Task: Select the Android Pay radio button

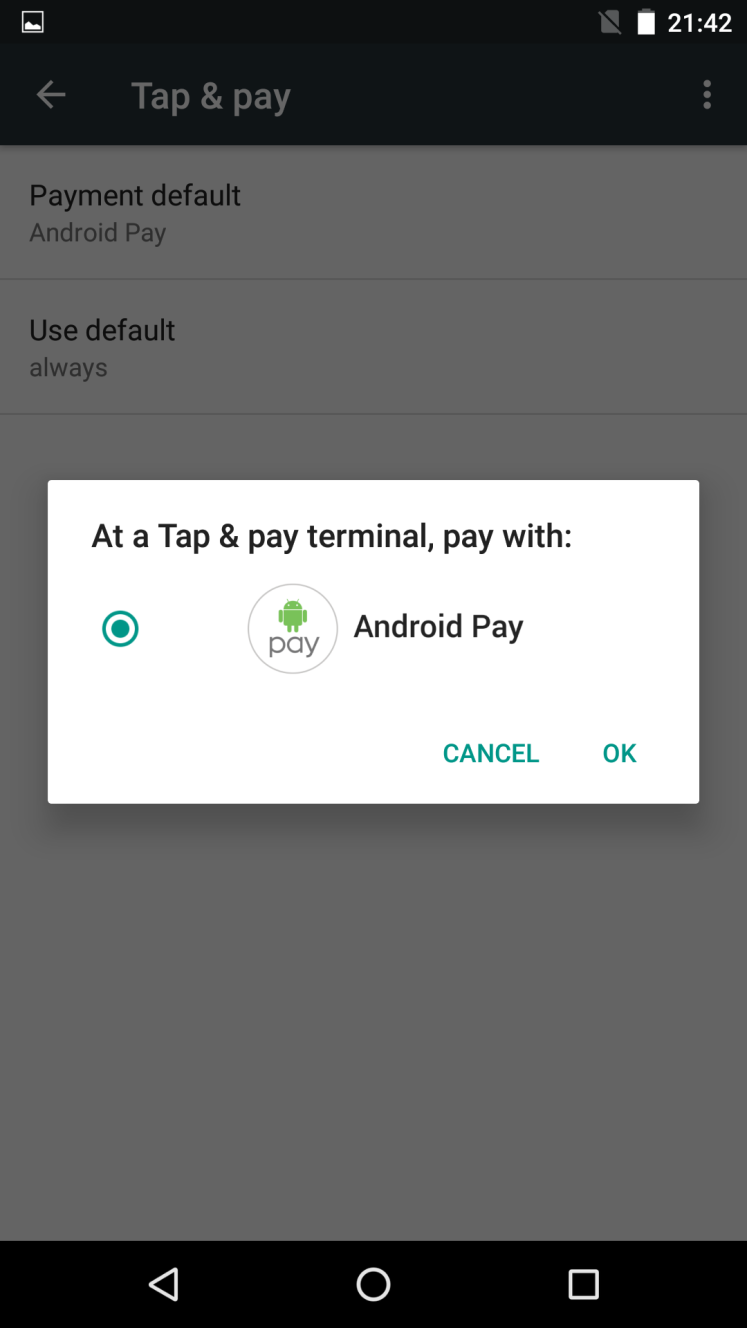Action: [x=120, y=629]
